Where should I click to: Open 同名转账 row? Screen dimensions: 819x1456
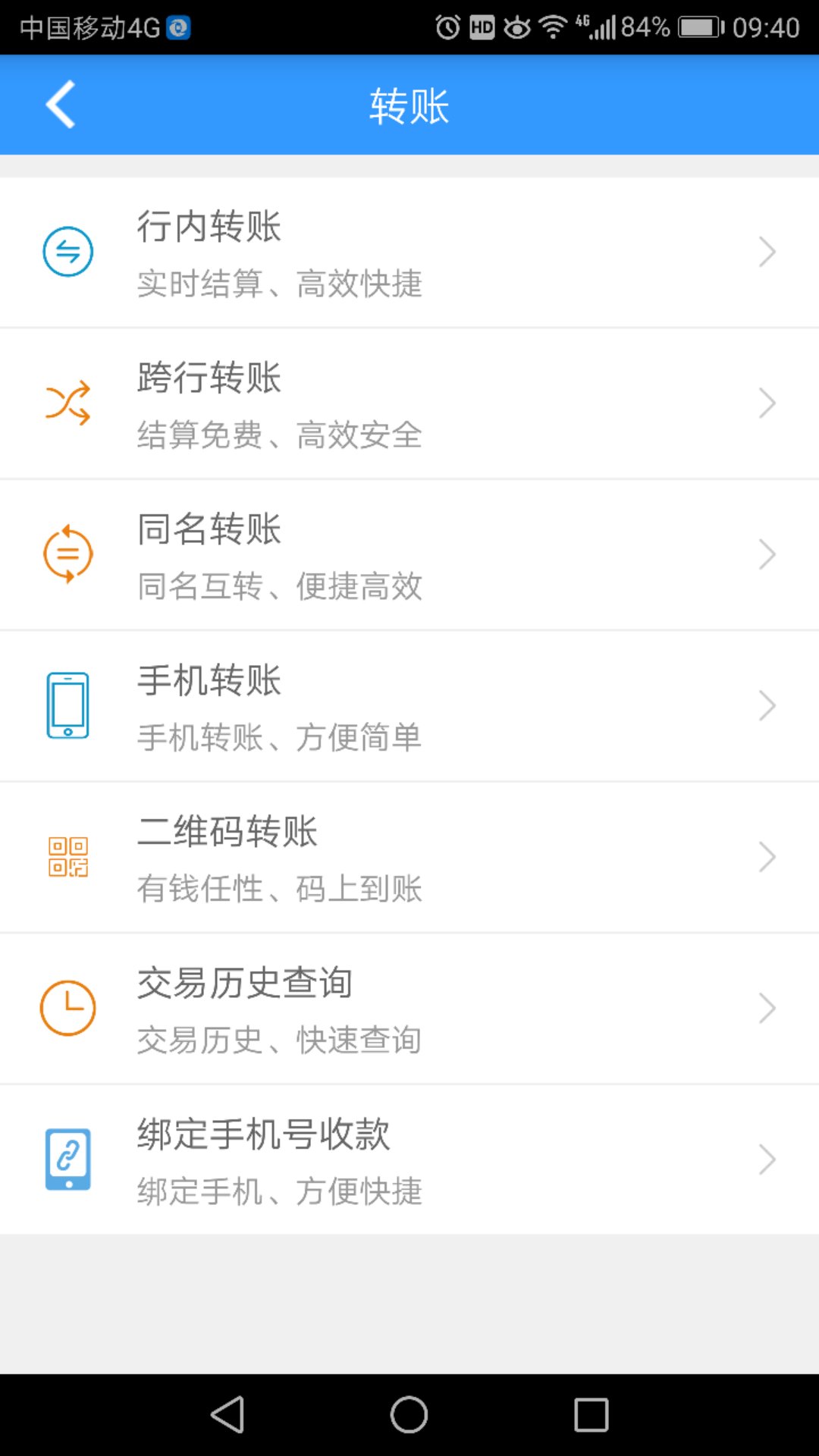point(409,554)
